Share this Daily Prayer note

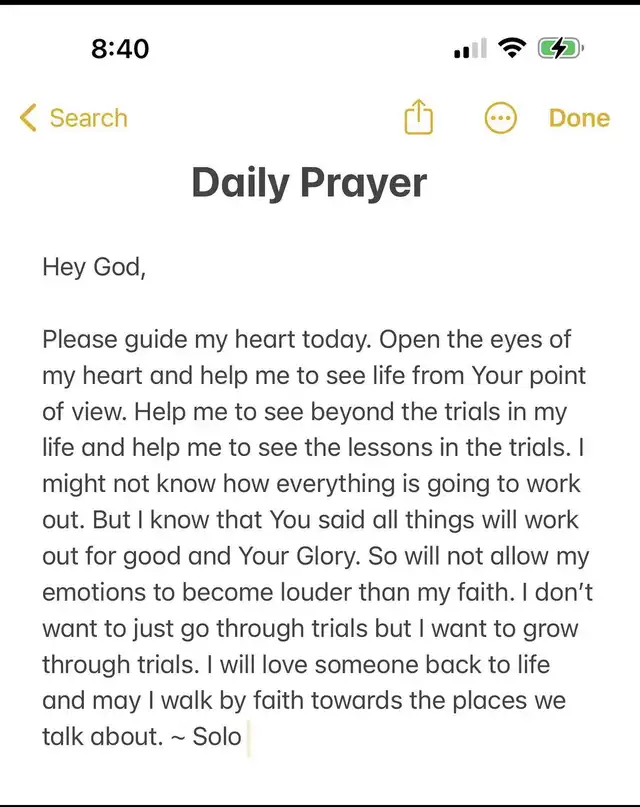tap(419, 118)
